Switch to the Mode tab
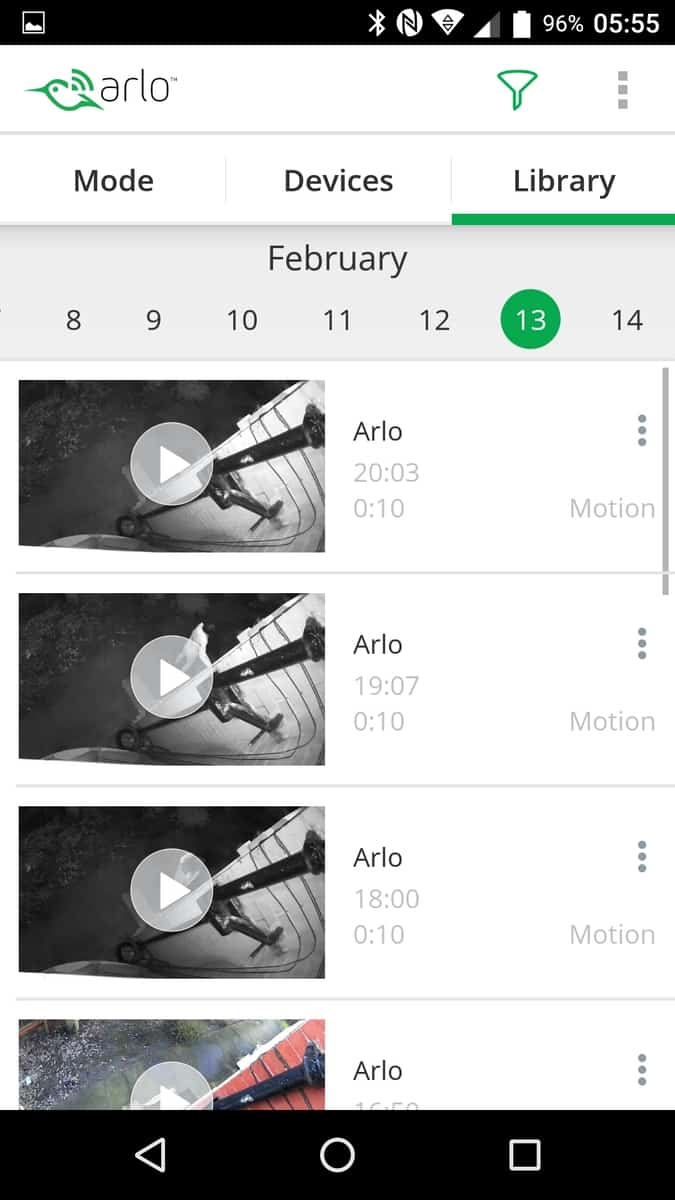Screen dimensions: 675x1200 click(113, 181)
